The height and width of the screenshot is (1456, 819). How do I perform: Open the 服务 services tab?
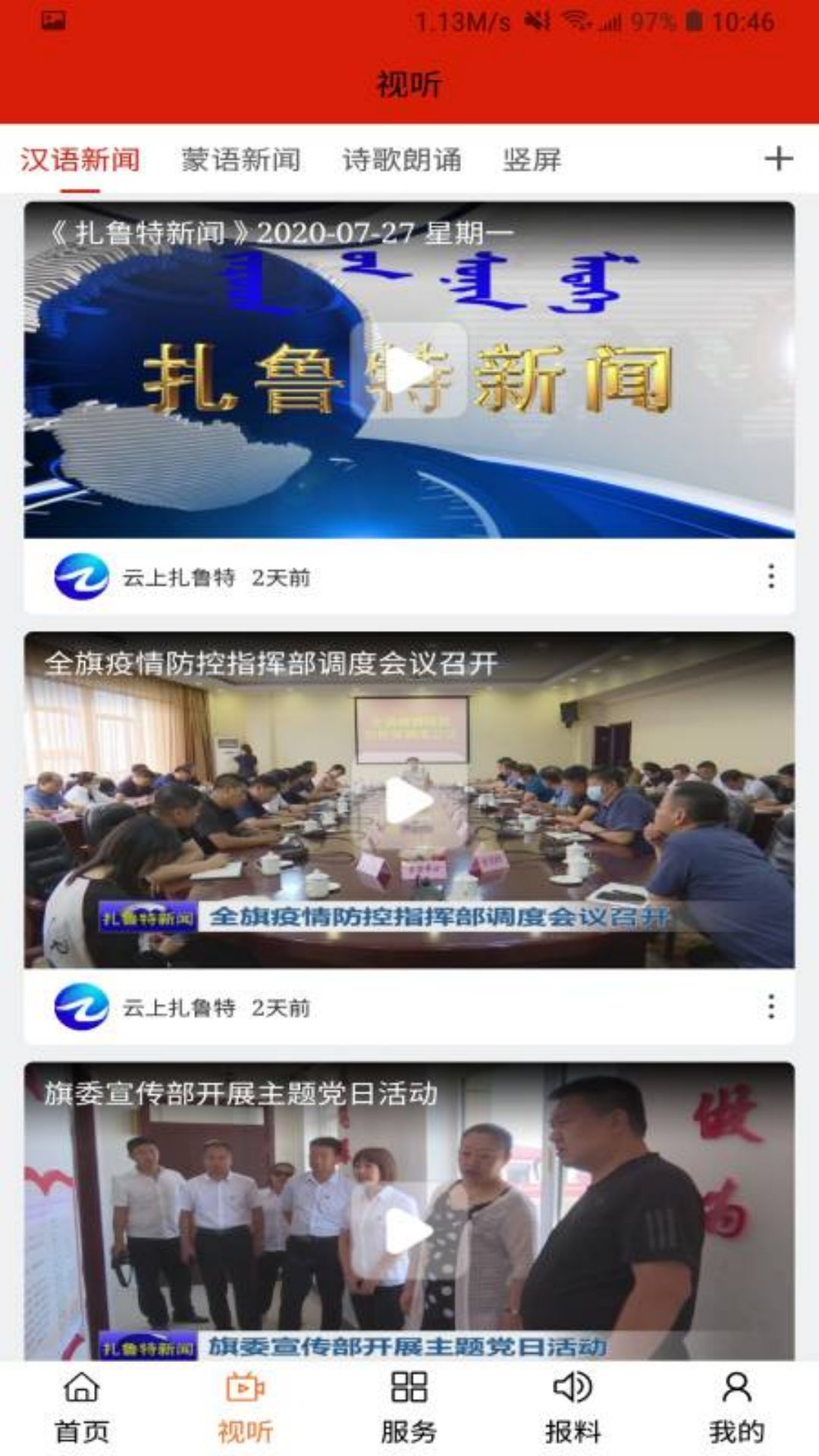click(409, 1407)
